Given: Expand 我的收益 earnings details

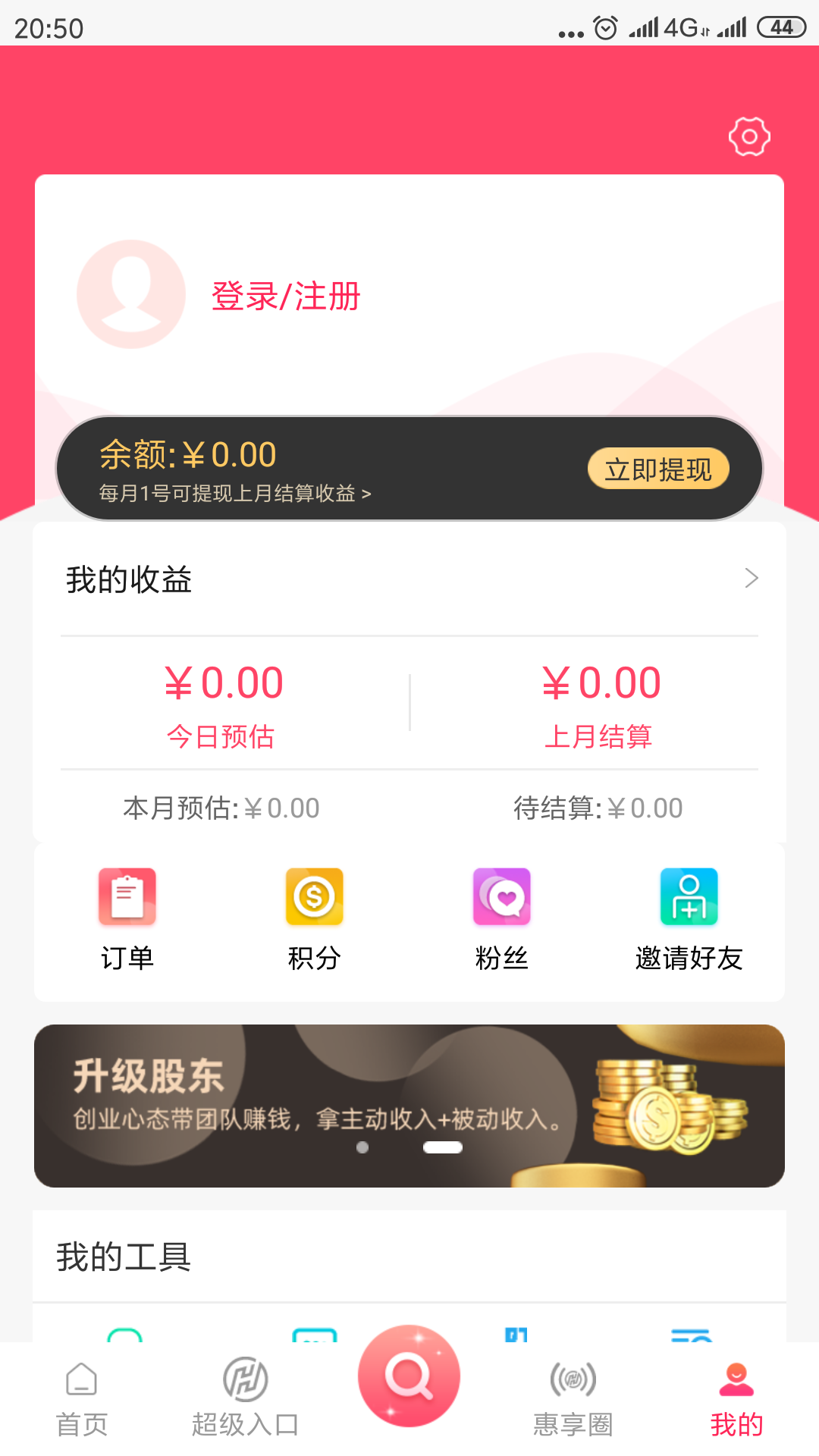Looking at the screenshot, I should (751, 579).
